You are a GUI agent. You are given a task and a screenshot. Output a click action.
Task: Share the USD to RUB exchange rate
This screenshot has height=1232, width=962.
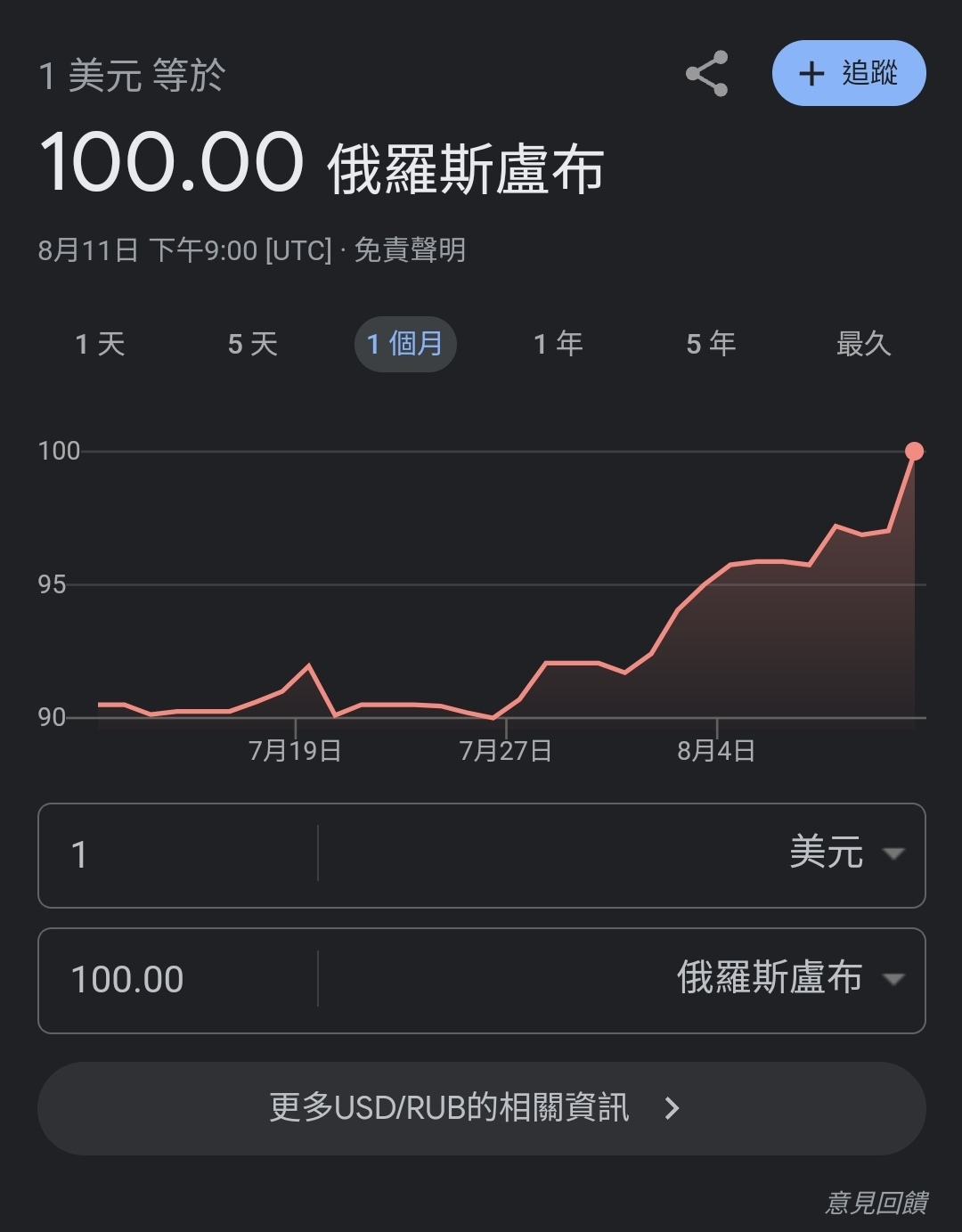707,74
